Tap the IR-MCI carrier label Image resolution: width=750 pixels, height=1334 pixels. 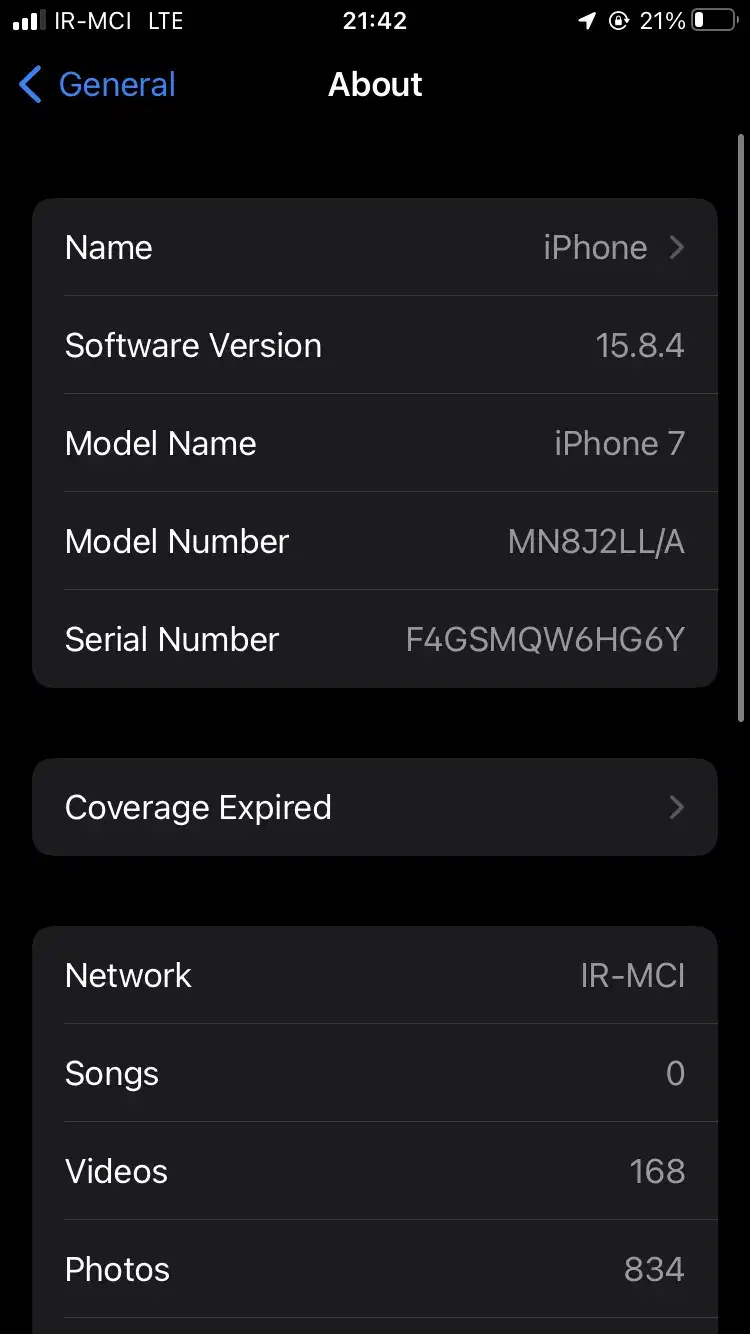click(95, 19)
